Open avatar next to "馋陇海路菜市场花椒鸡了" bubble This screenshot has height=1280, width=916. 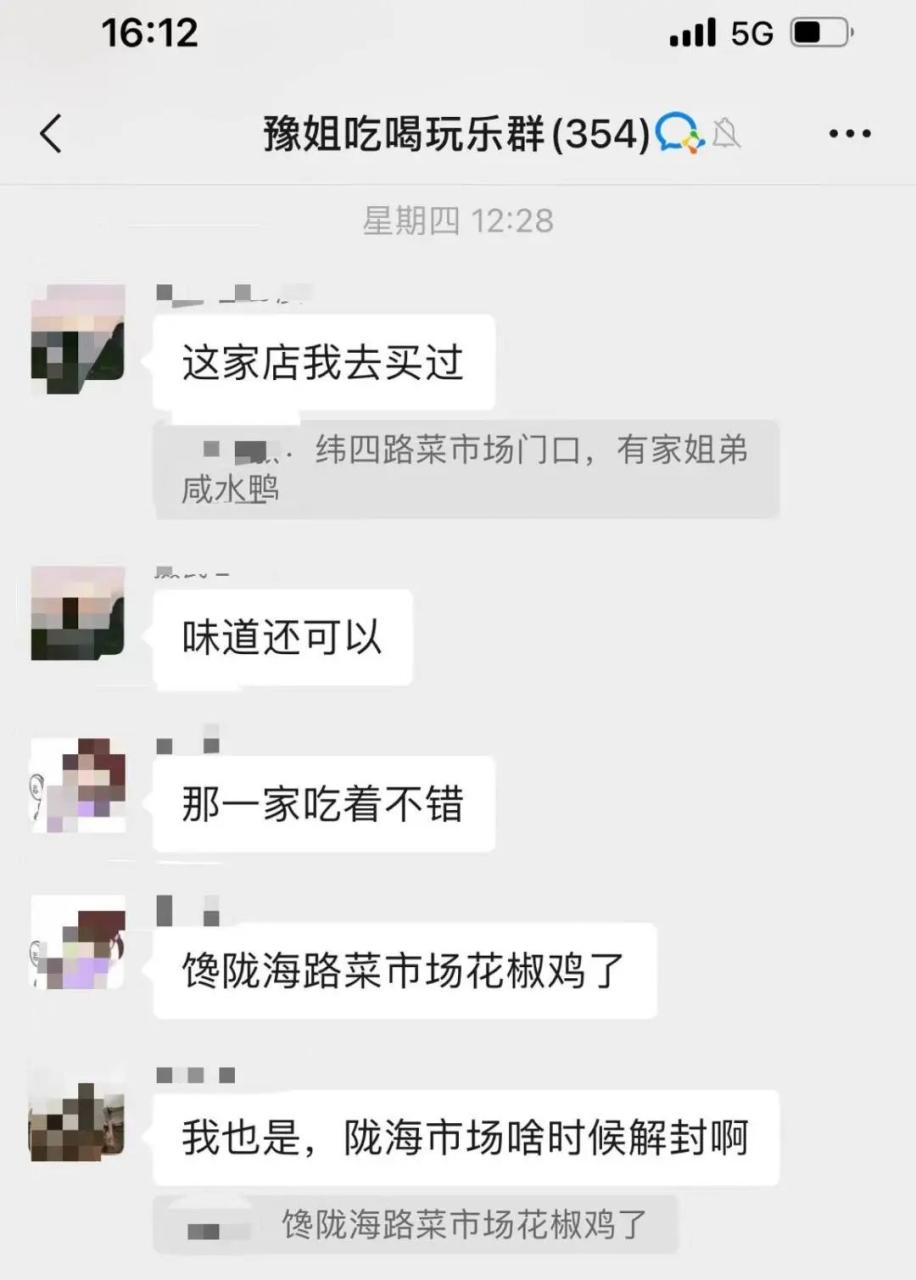click(x=78, y=942)
